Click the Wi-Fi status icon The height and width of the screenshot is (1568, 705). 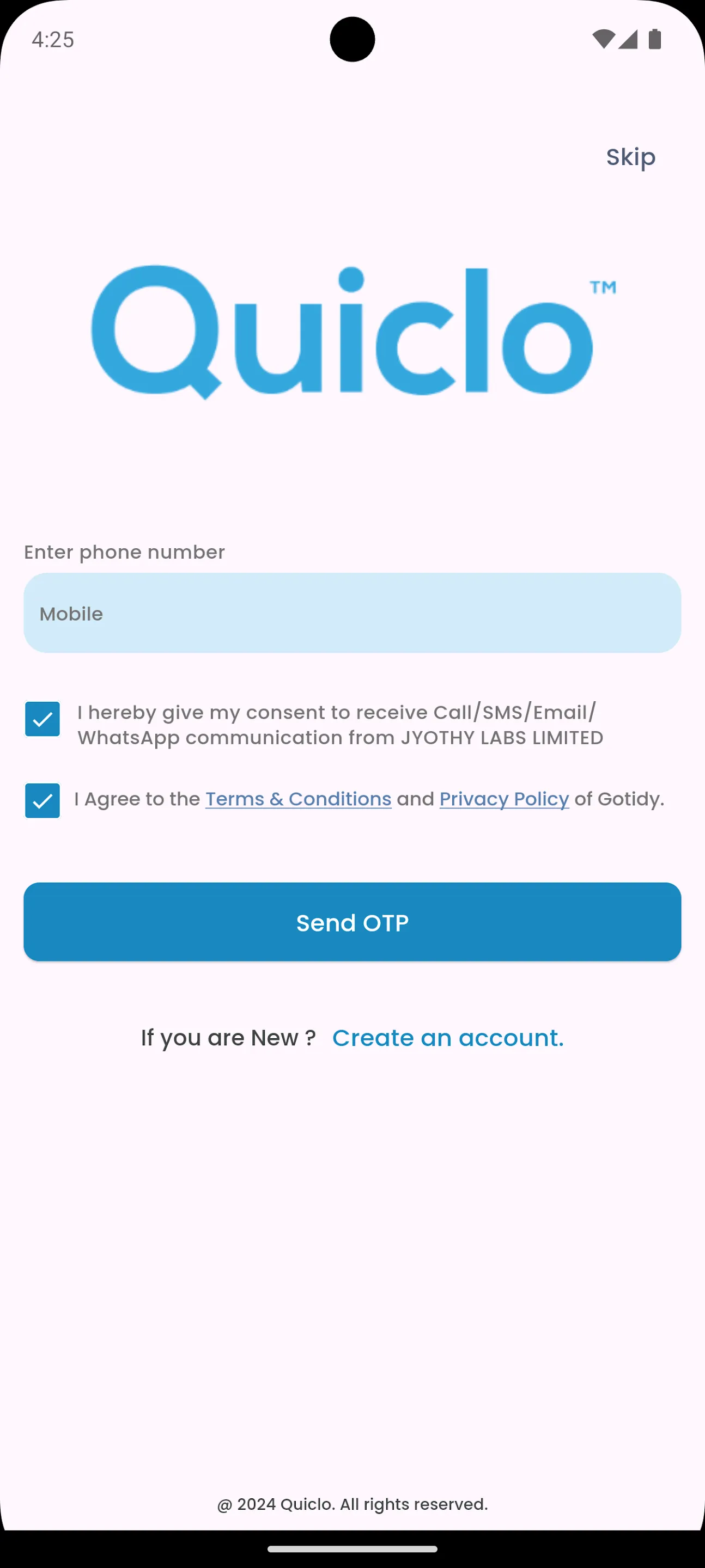[603, 38]
